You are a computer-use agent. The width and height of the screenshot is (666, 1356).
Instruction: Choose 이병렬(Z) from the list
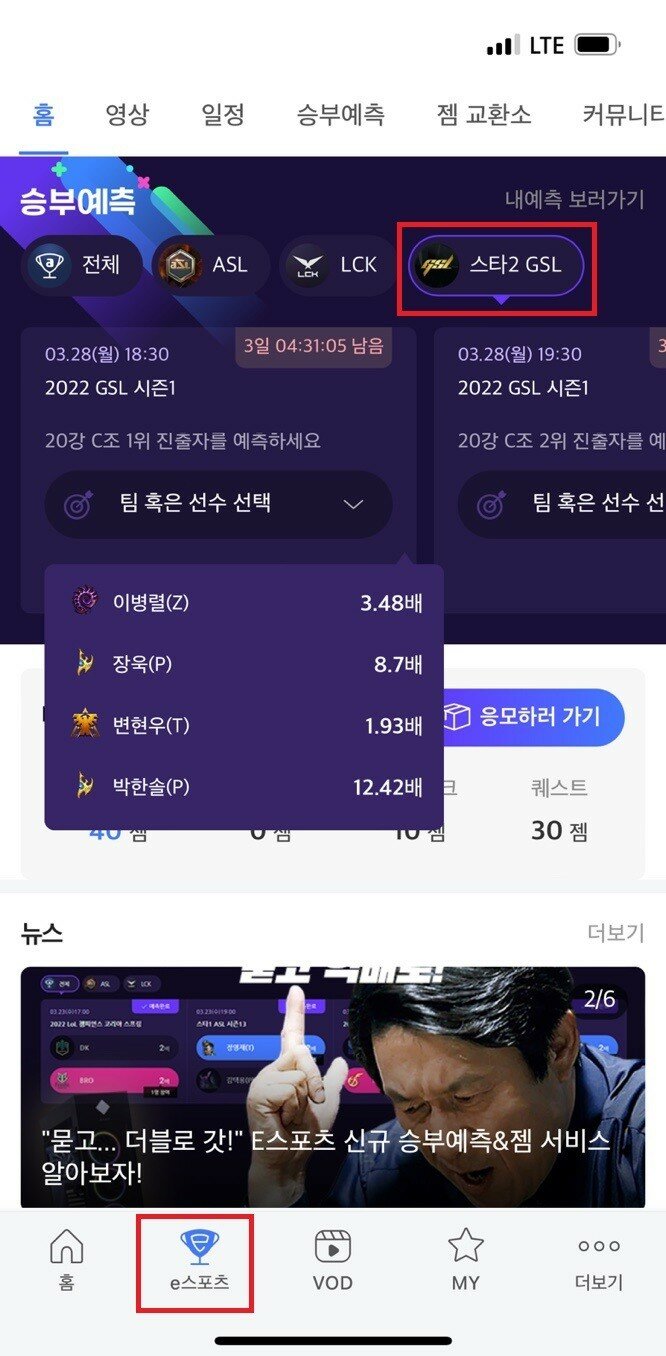click(244, 603)
